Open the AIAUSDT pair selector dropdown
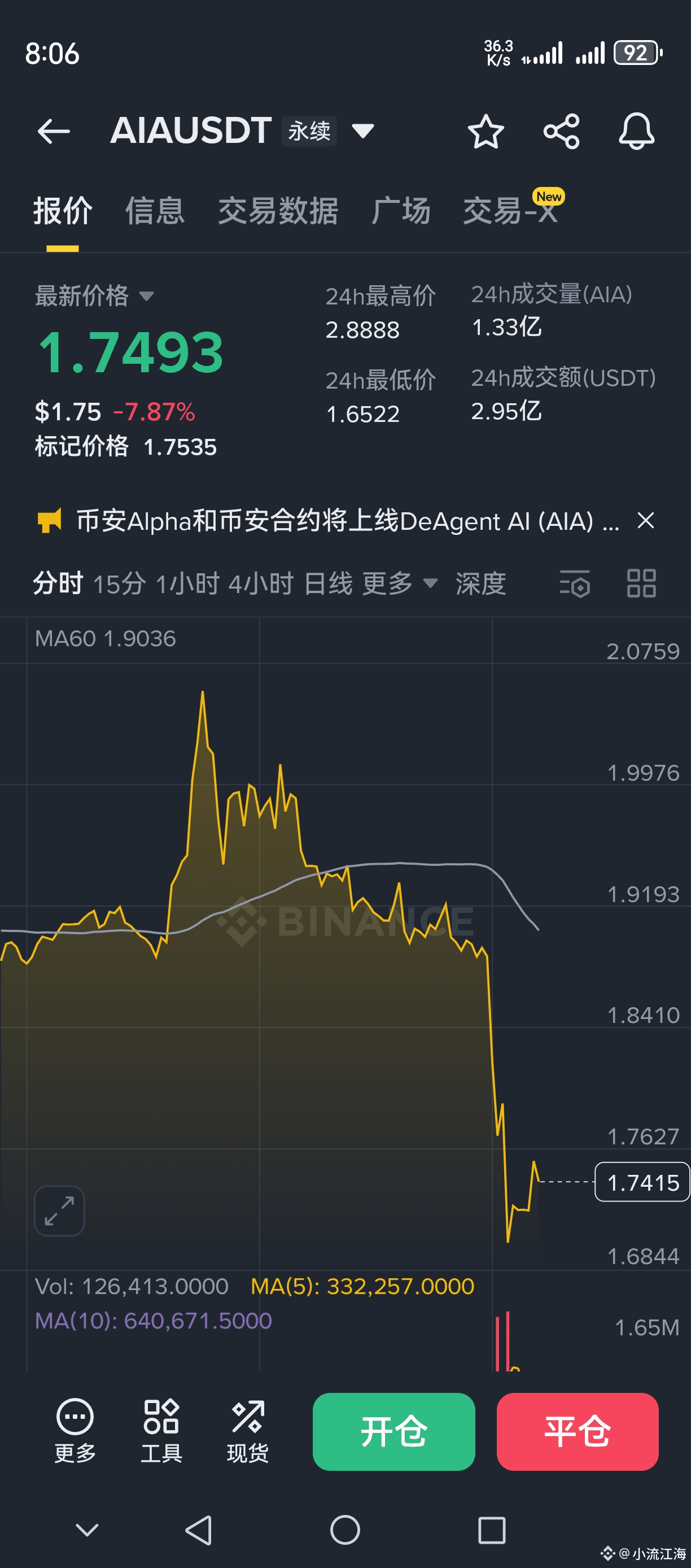Image resolution: width=691 pixels, height=1568 pixels. [x=363, y=131]
